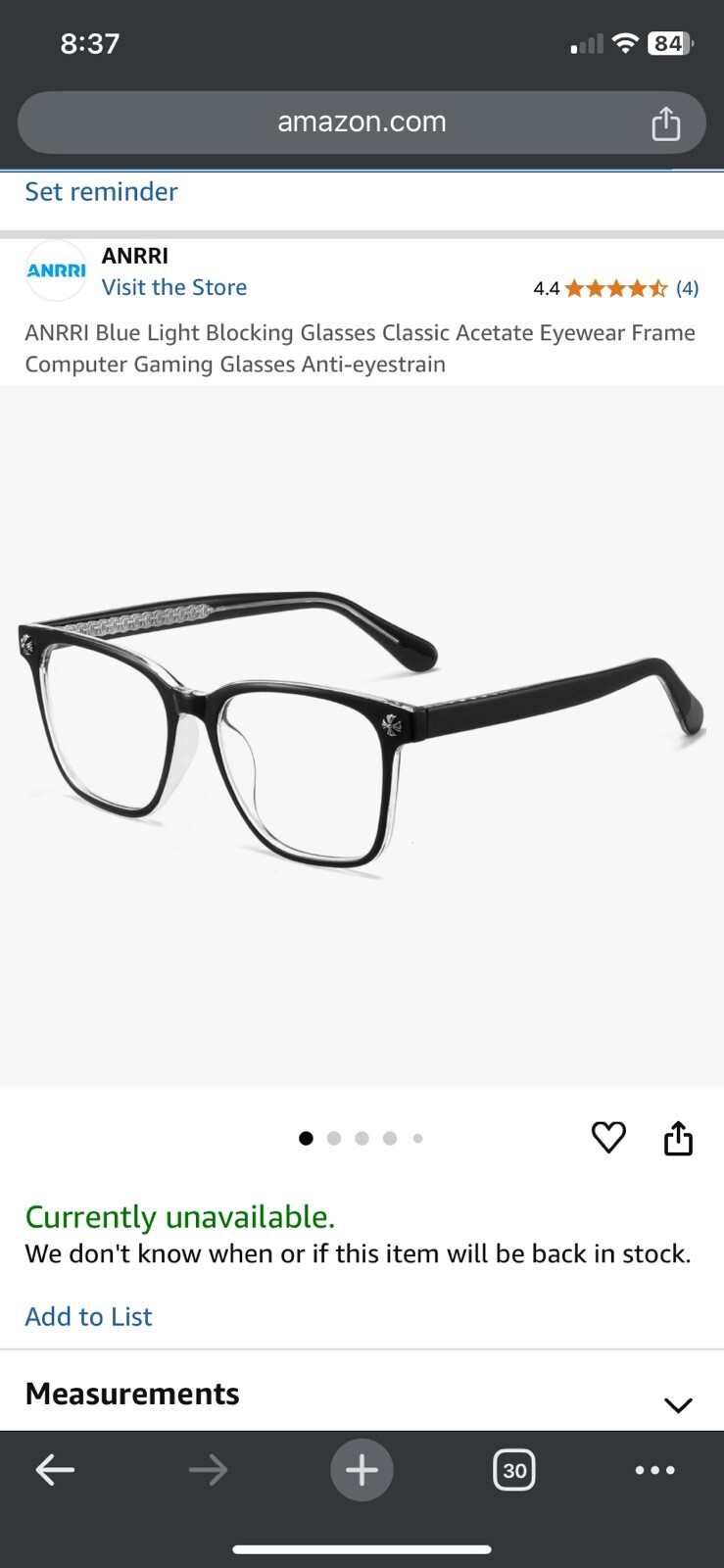Tap the first carousel dot indicator
Image resolution: width=724 pixels, height=1568 pixels.
tap(306, 1138)
